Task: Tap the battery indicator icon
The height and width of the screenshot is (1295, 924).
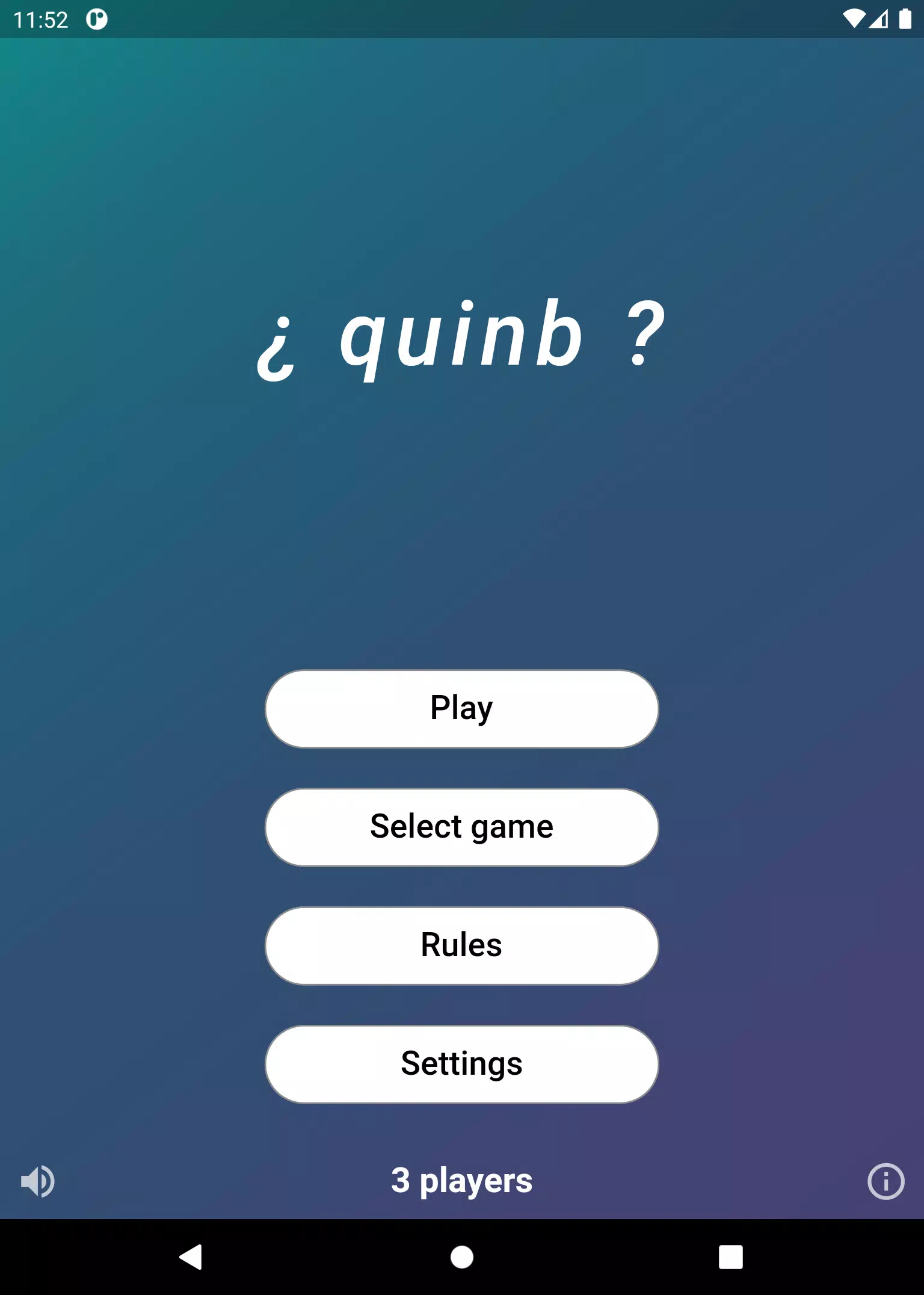Action: [905, 19]
